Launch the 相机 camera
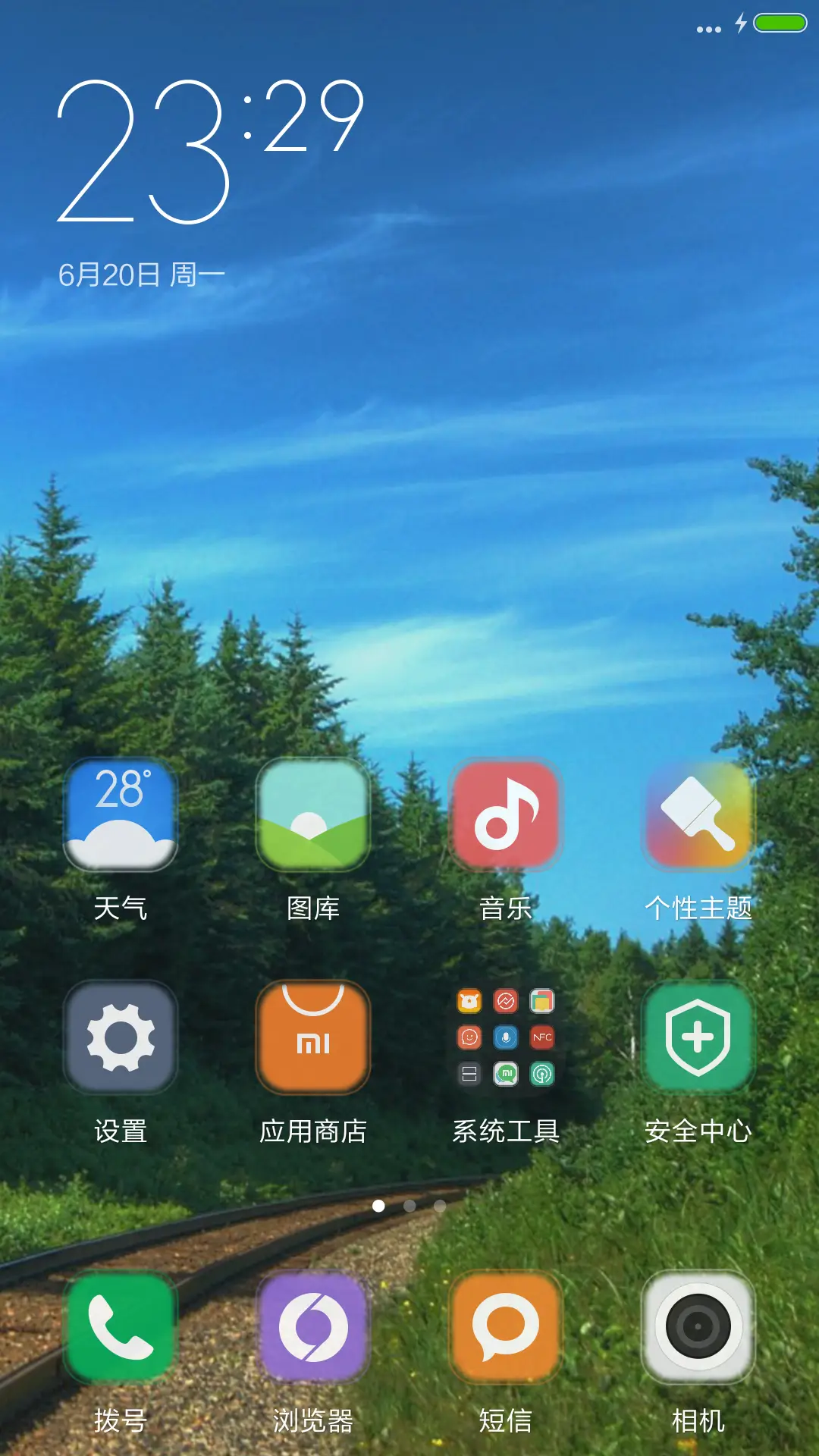Viewport: 819px width, 1456px height. click(698, 1327)
